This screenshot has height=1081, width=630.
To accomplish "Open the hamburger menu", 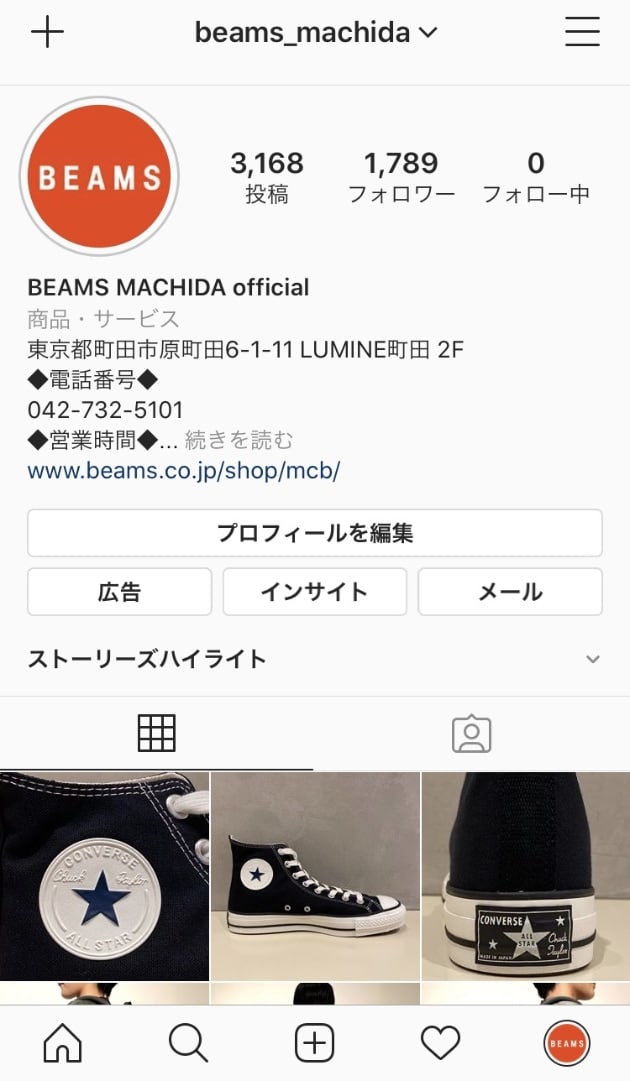I will pos(582,32).
